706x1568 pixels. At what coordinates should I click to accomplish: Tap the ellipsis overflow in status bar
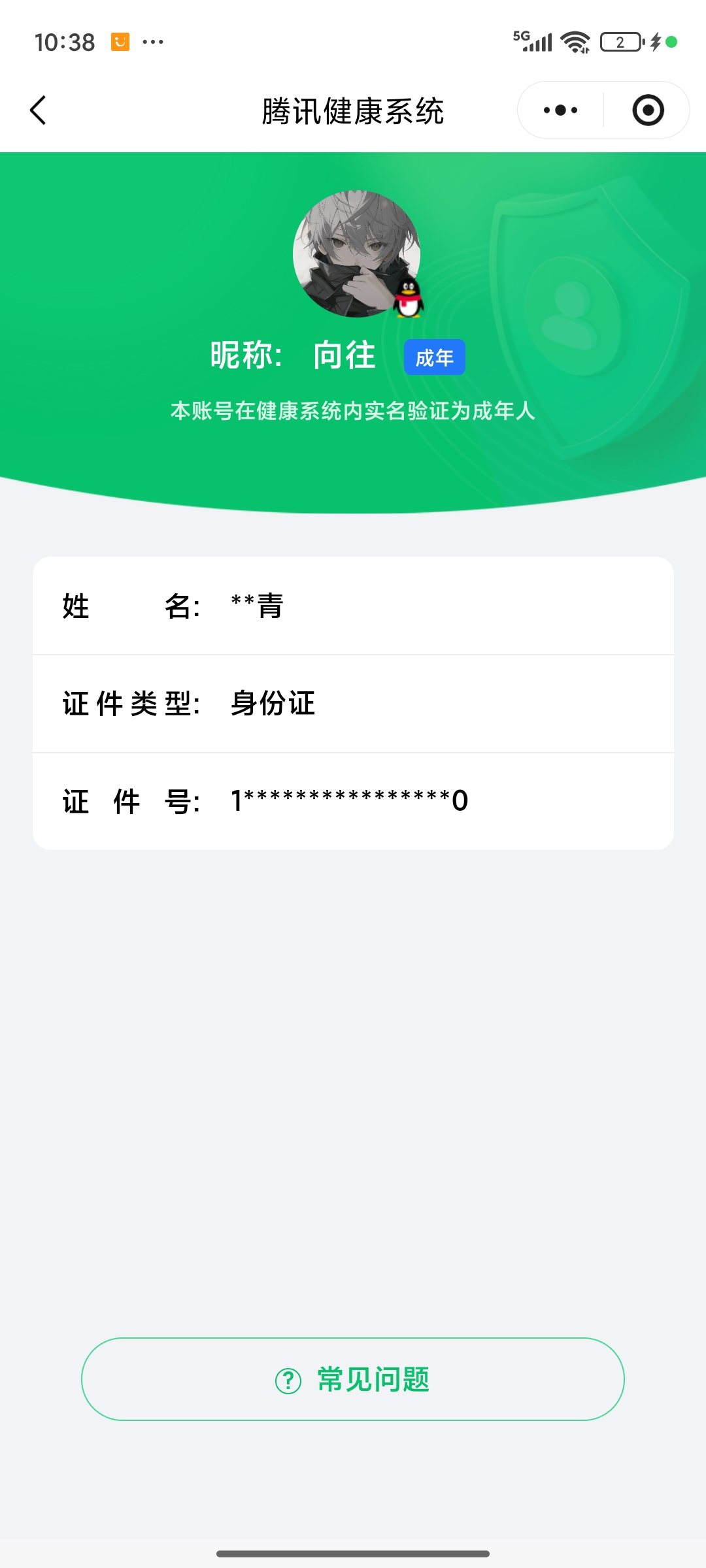pos(154,42)
